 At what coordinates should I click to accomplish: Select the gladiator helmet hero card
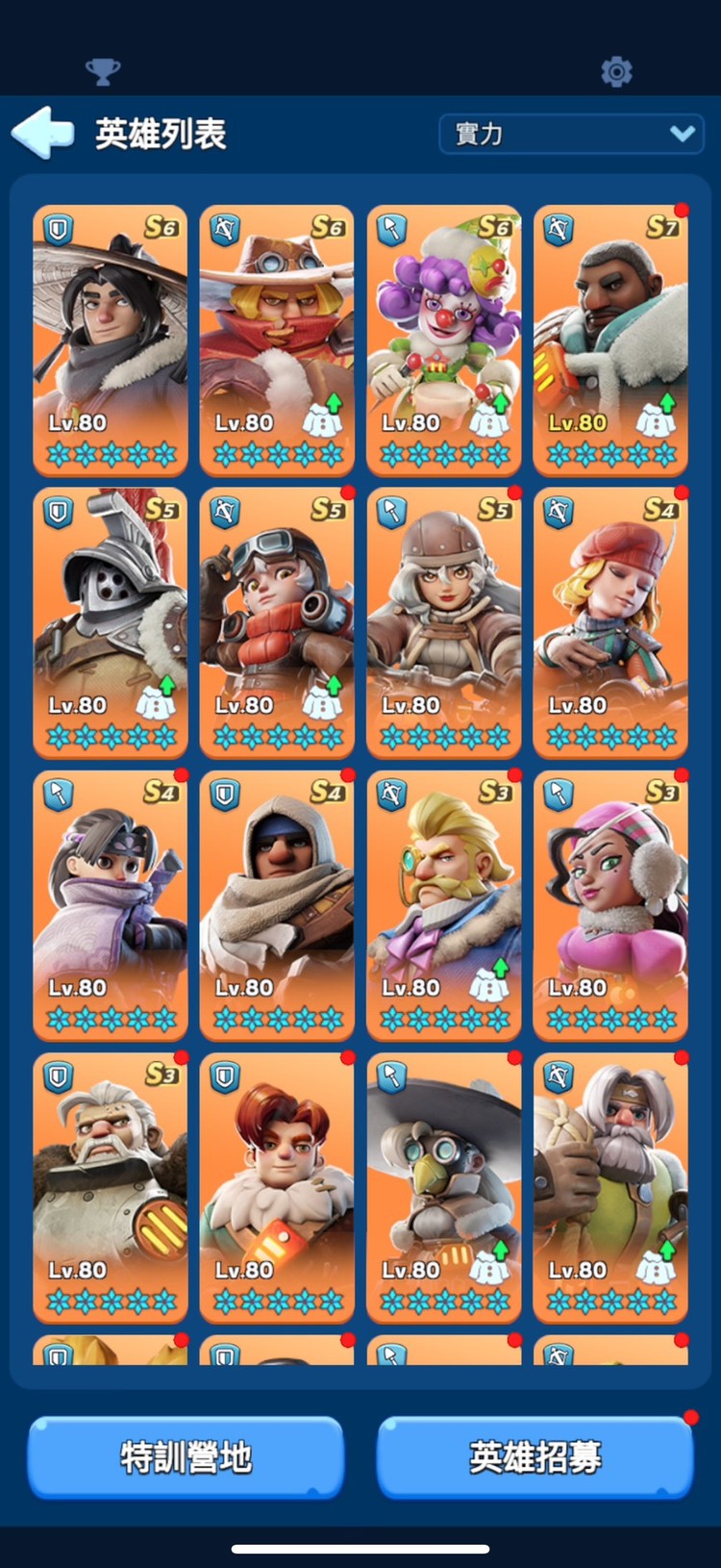pos(111,622)
